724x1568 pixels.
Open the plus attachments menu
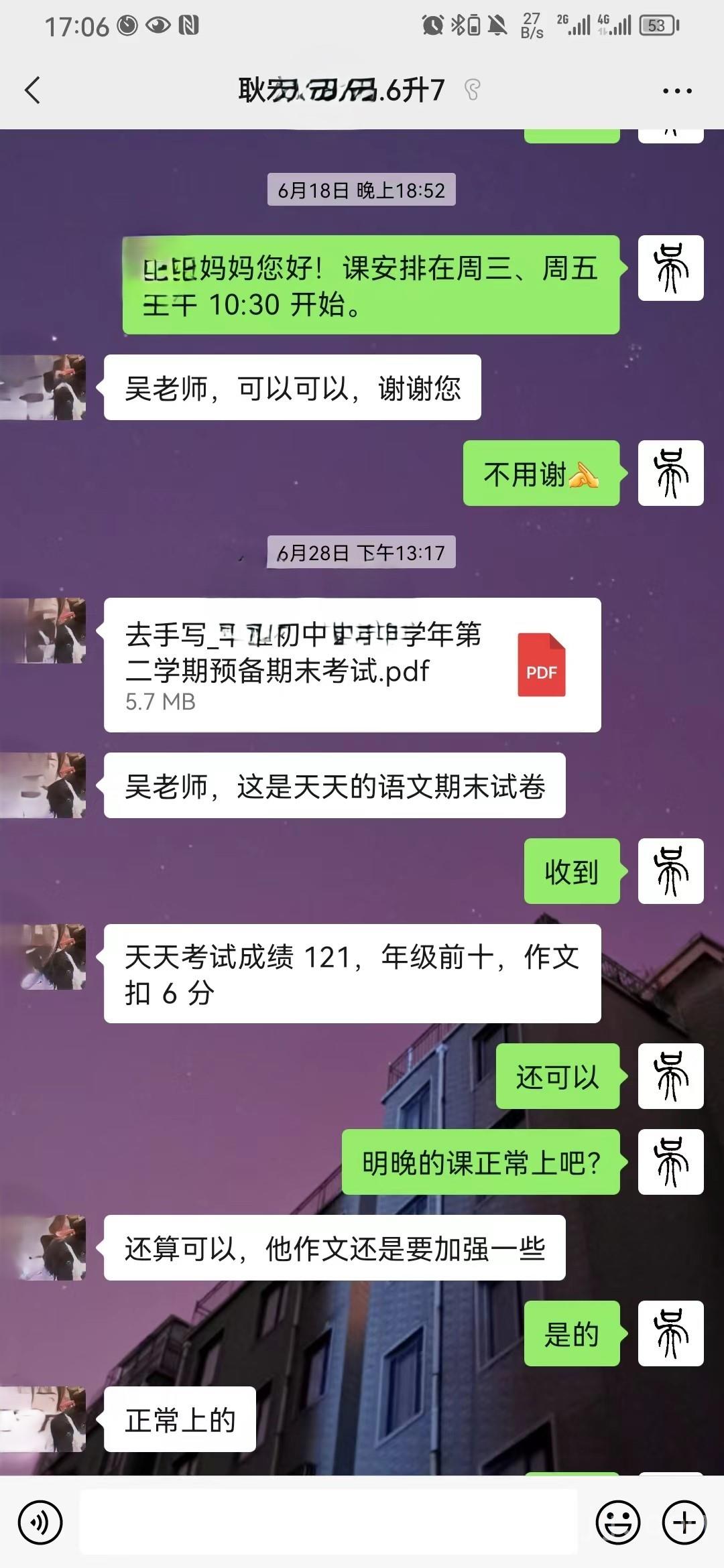pos(684,1523)
